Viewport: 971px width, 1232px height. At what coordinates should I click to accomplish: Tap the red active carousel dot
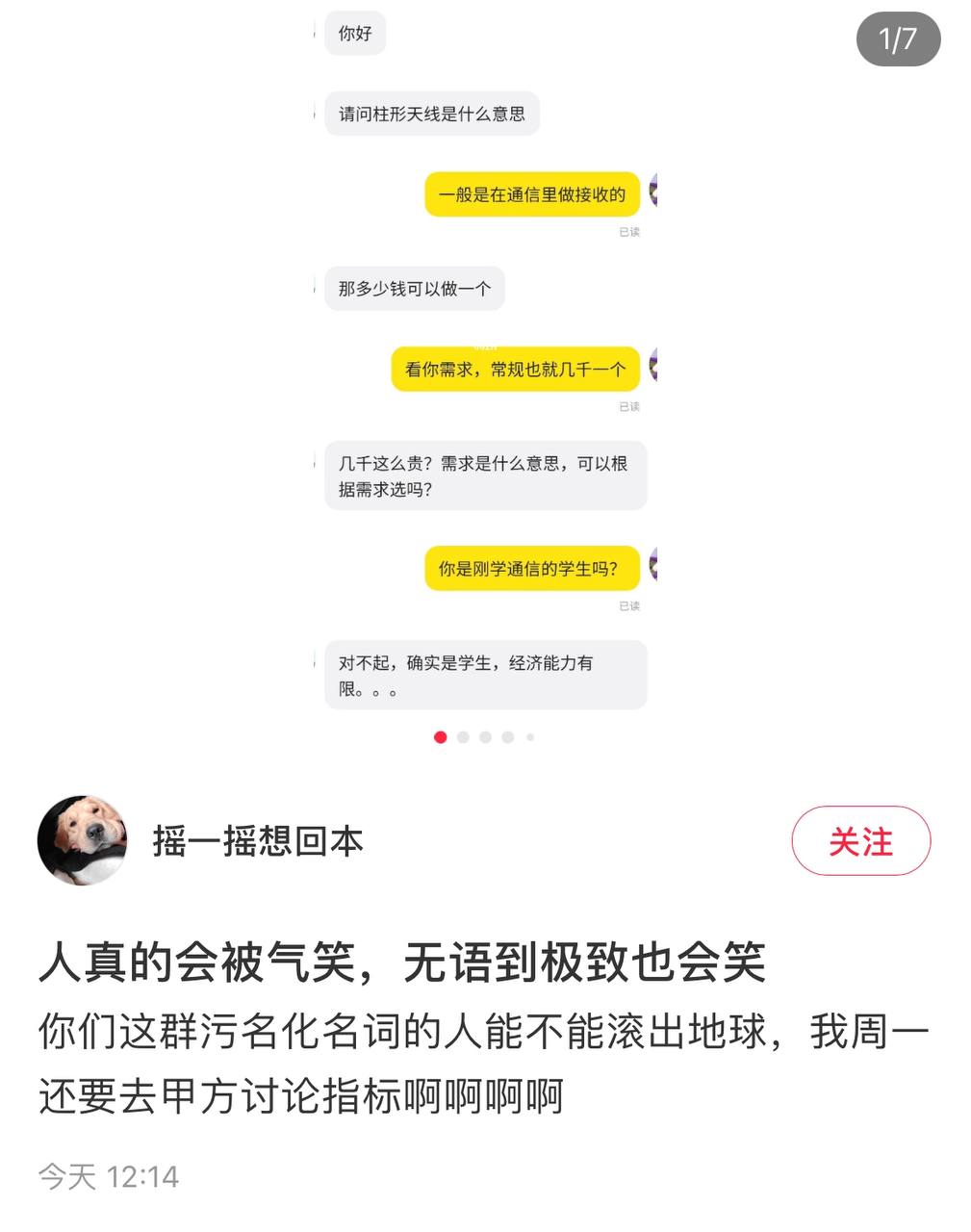coord(442,737)
